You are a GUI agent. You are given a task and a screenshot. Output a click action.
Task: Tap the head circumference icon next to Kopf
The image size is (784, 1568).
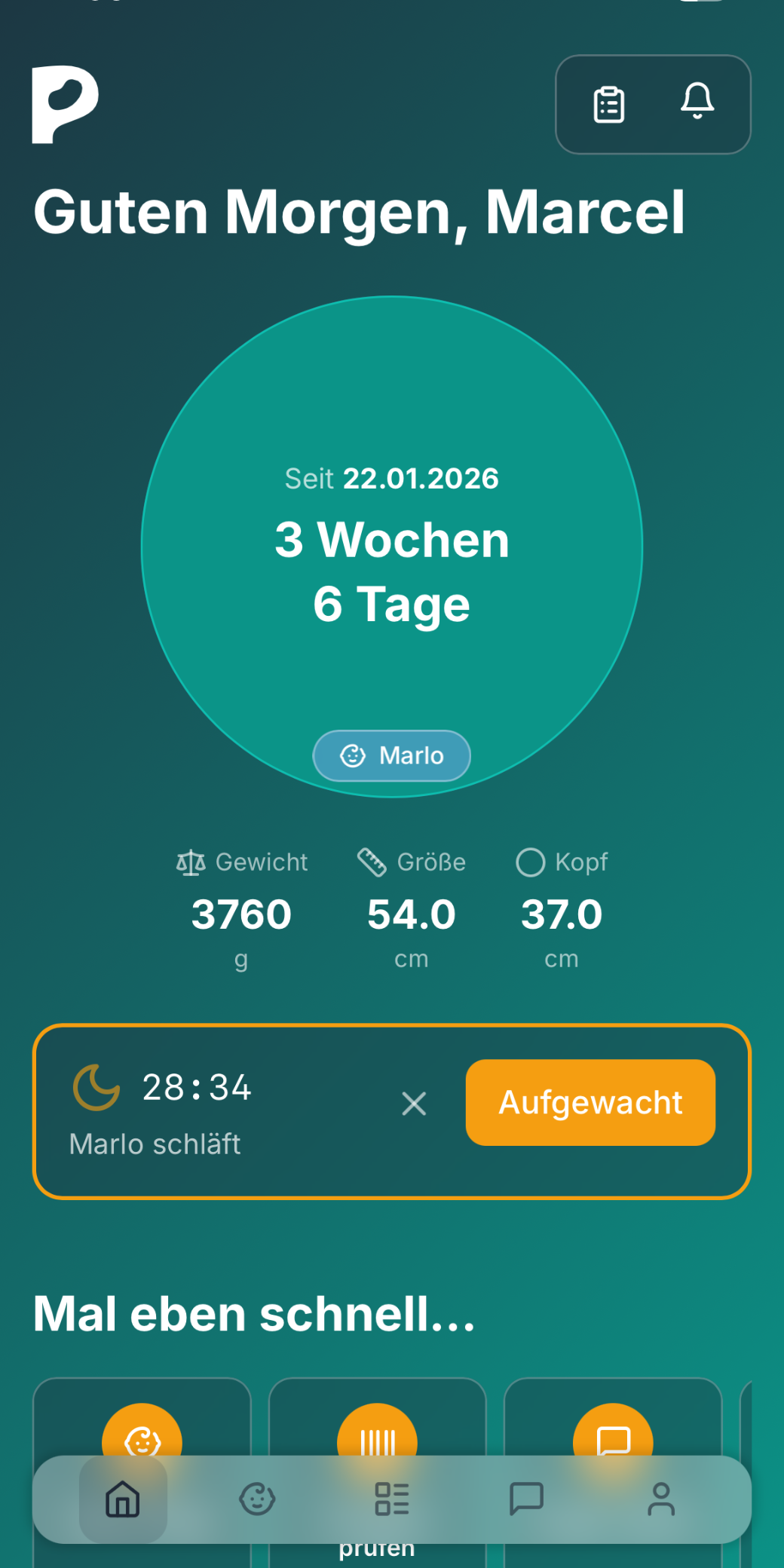point(531,862)
